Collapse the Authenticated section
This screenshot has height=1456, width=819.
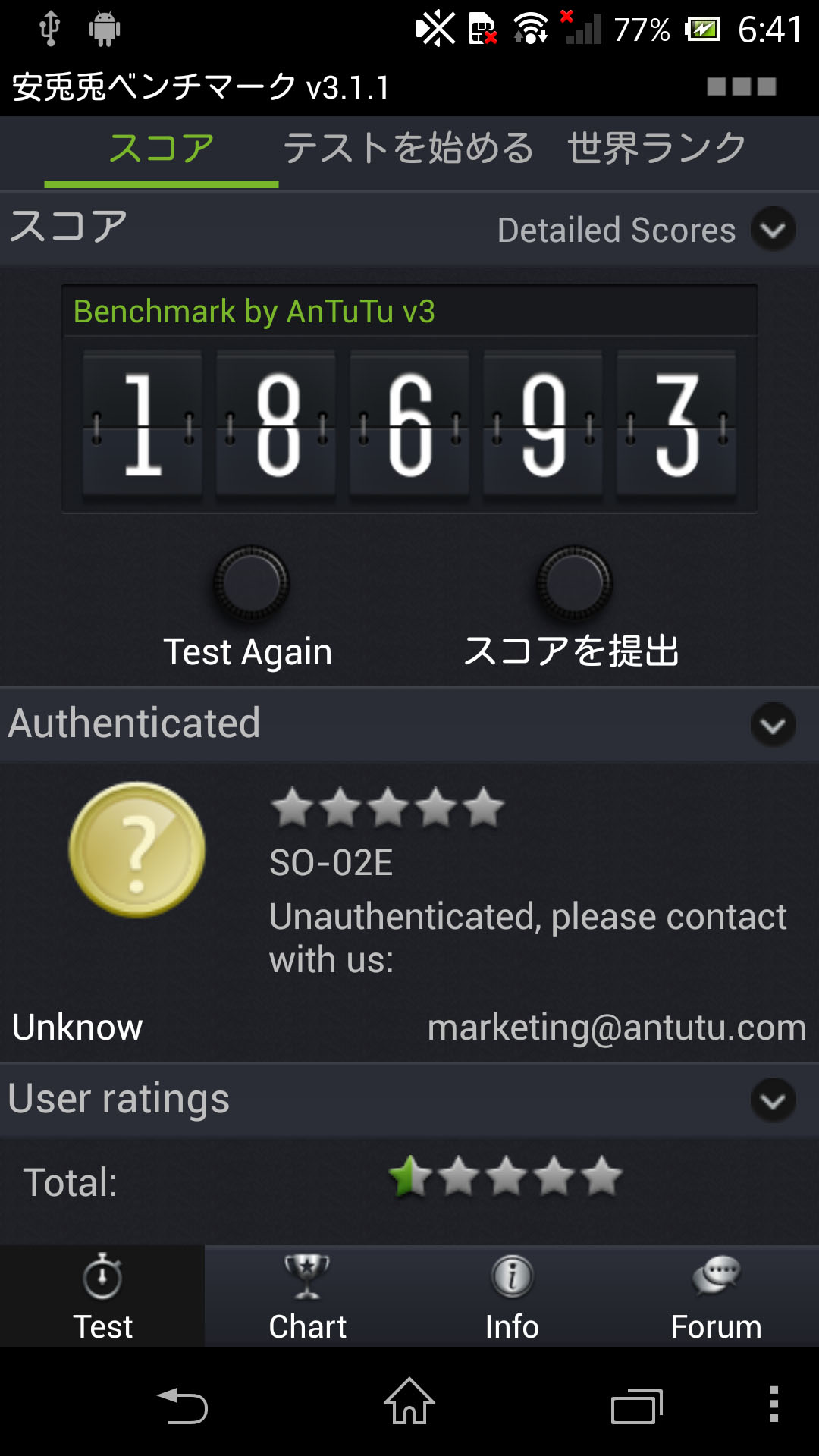[x=772, y=725]
